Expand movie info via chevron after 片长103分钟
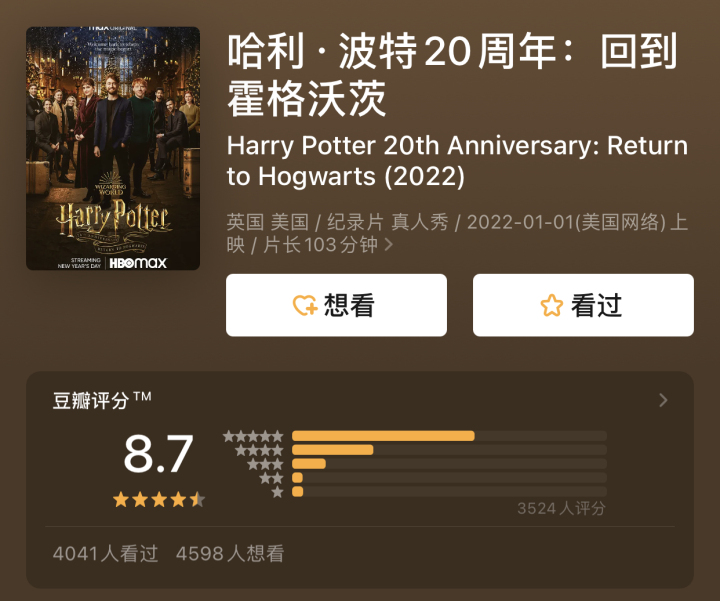 [x=389, y=245]
